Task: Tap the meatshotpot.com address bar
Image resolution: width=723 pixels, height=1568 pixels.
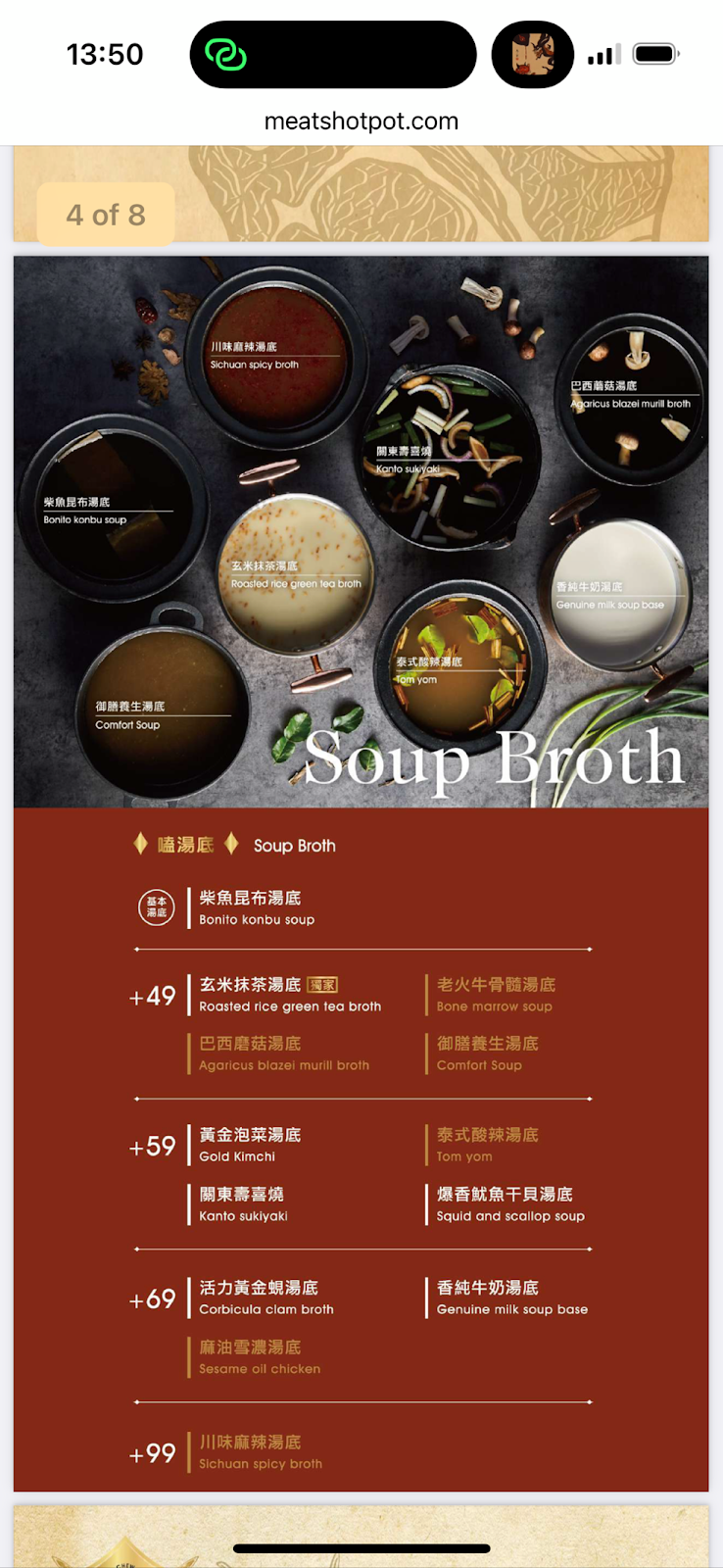Action: click(x=361, y=122)
